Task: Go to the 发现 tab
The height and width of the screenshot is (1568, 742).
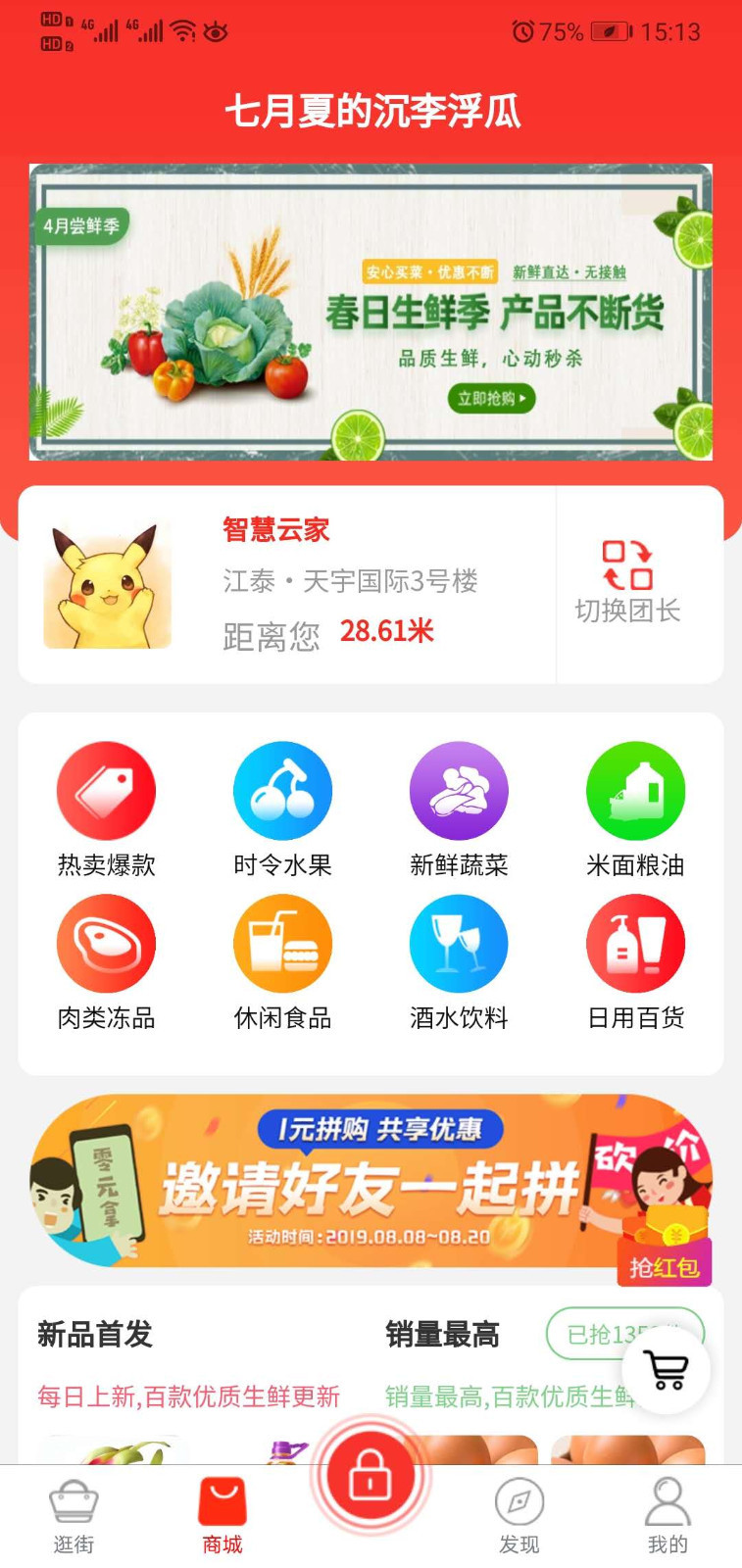Action: point(519,1515)
